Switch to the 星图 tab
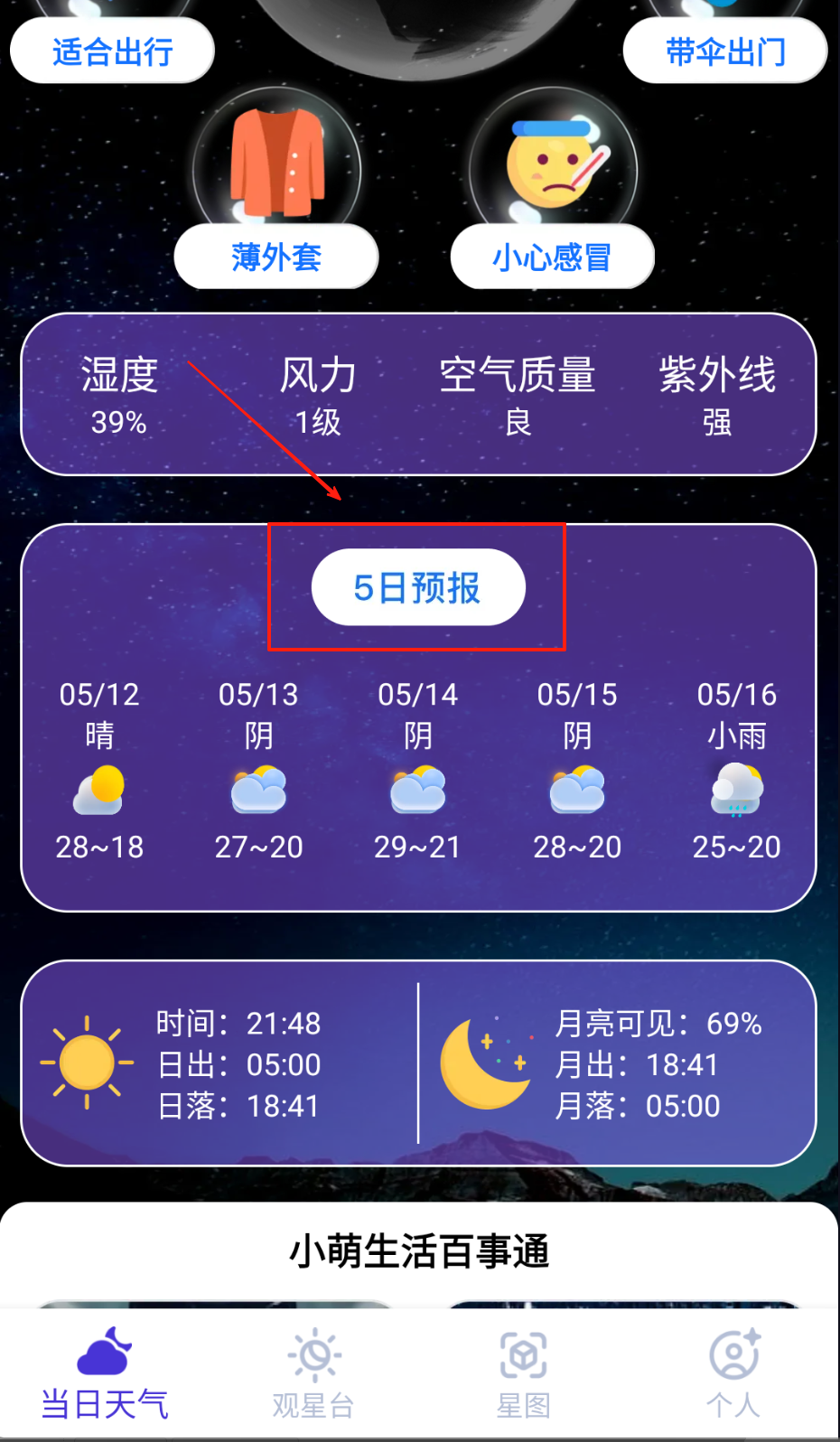This screenshot has height=1442, width=840. (523, 1373)
